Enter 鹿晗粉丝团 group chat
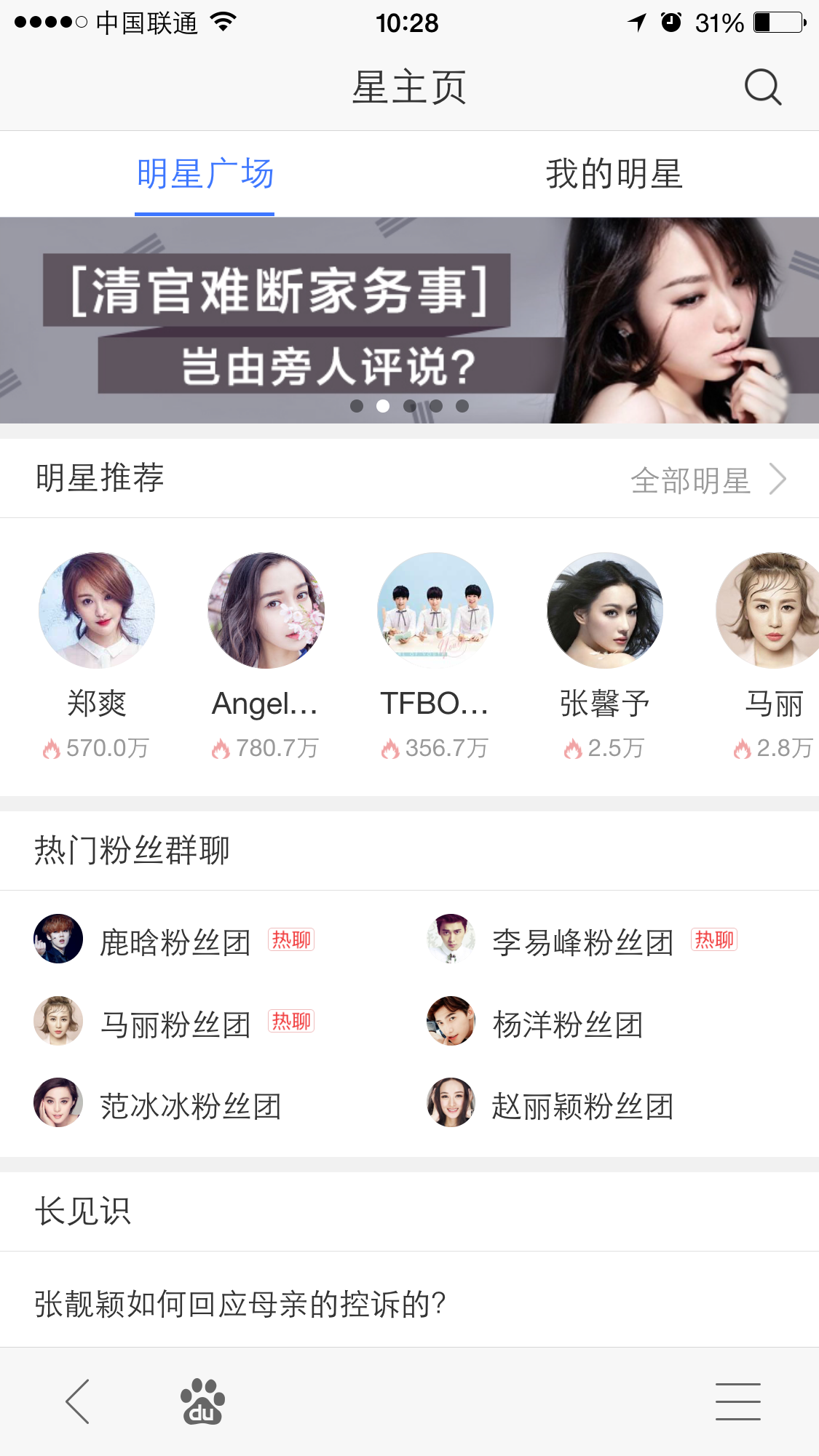The image size is (819, 1456). tap(175, 942)
